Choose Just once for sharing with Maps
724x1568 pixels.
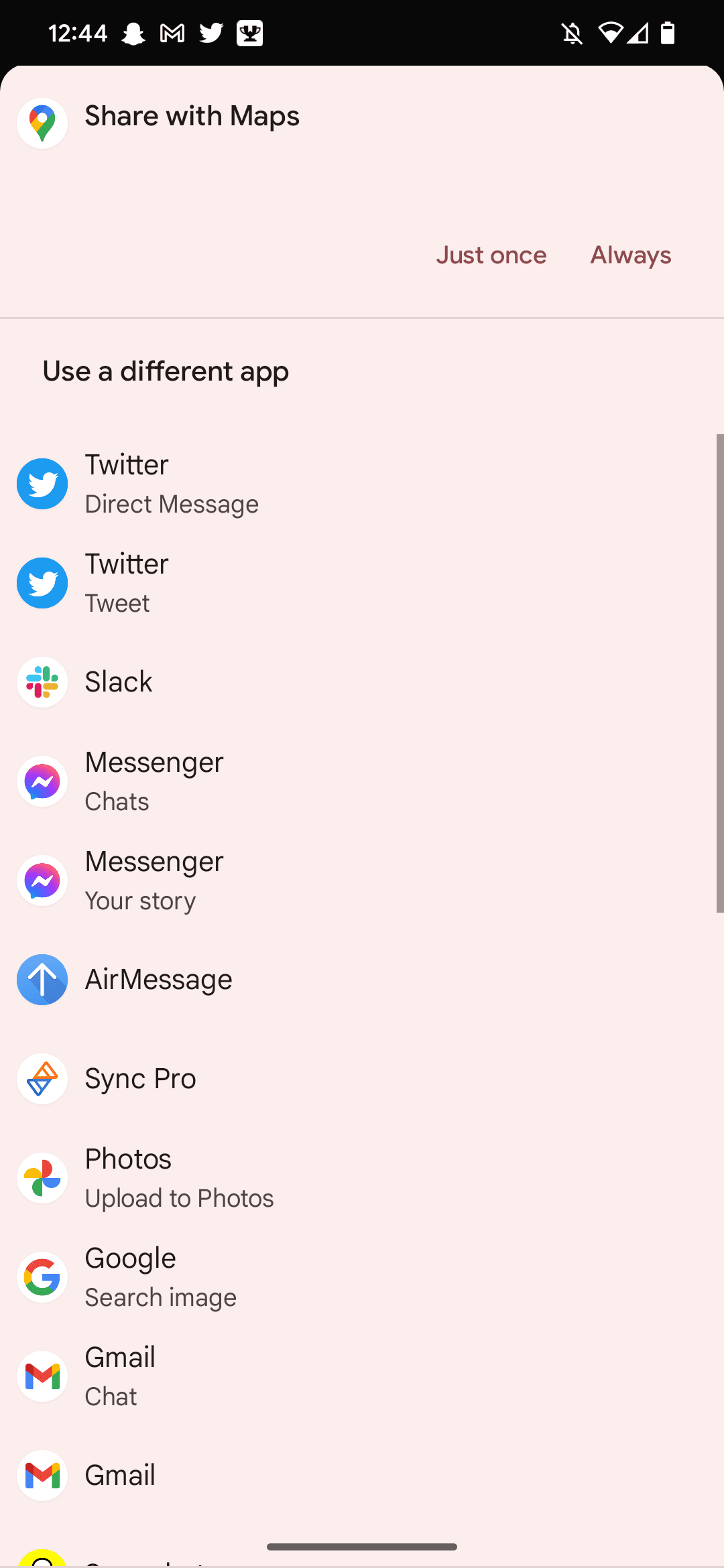(x=491, y=255)
